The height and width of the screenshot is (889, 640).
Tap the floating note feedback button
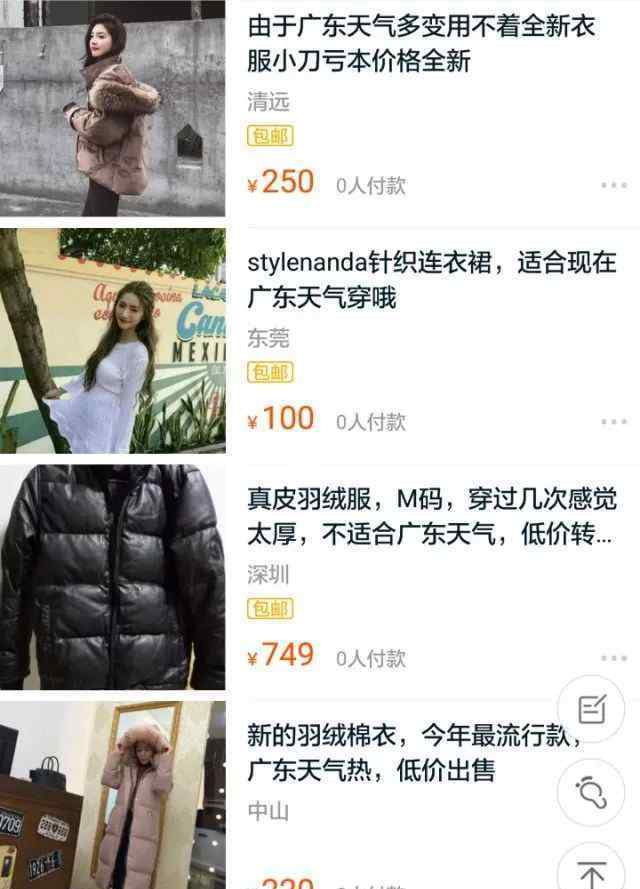click(590, 709)
